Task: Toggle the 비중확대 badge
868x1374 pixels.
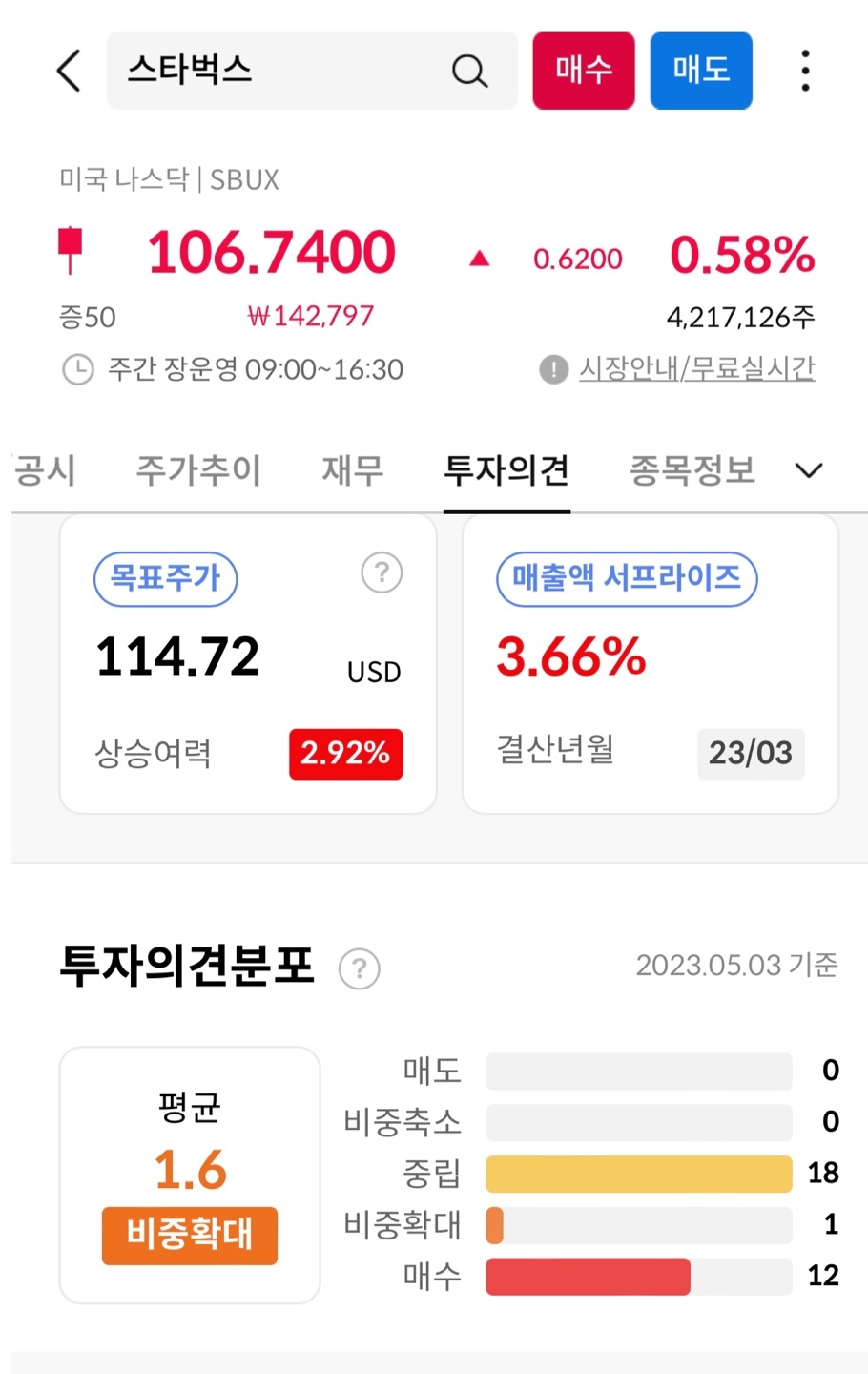Action: pos(188,1236)
